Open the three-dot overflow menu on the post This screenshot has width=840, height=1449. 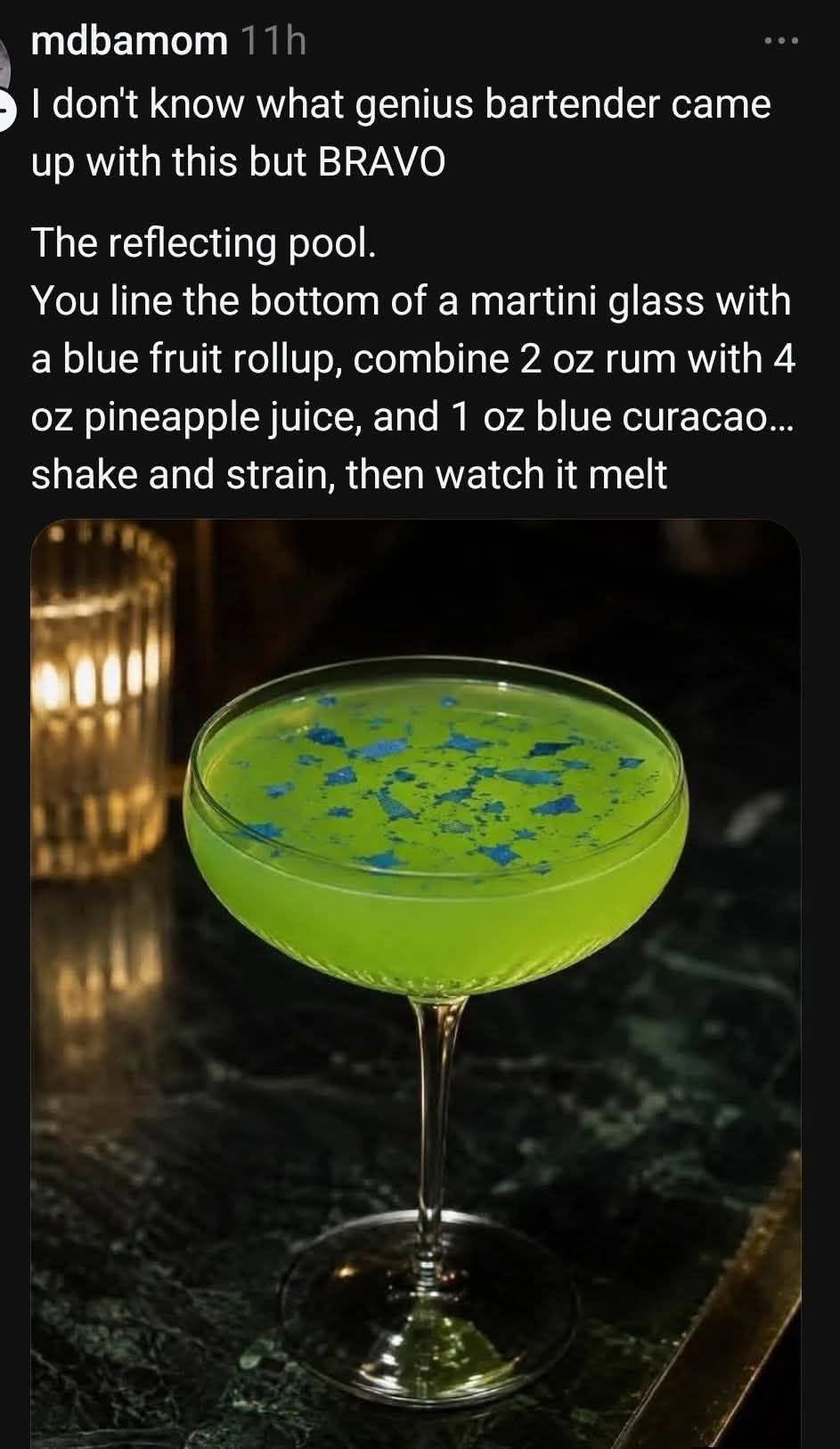[782, 41]
